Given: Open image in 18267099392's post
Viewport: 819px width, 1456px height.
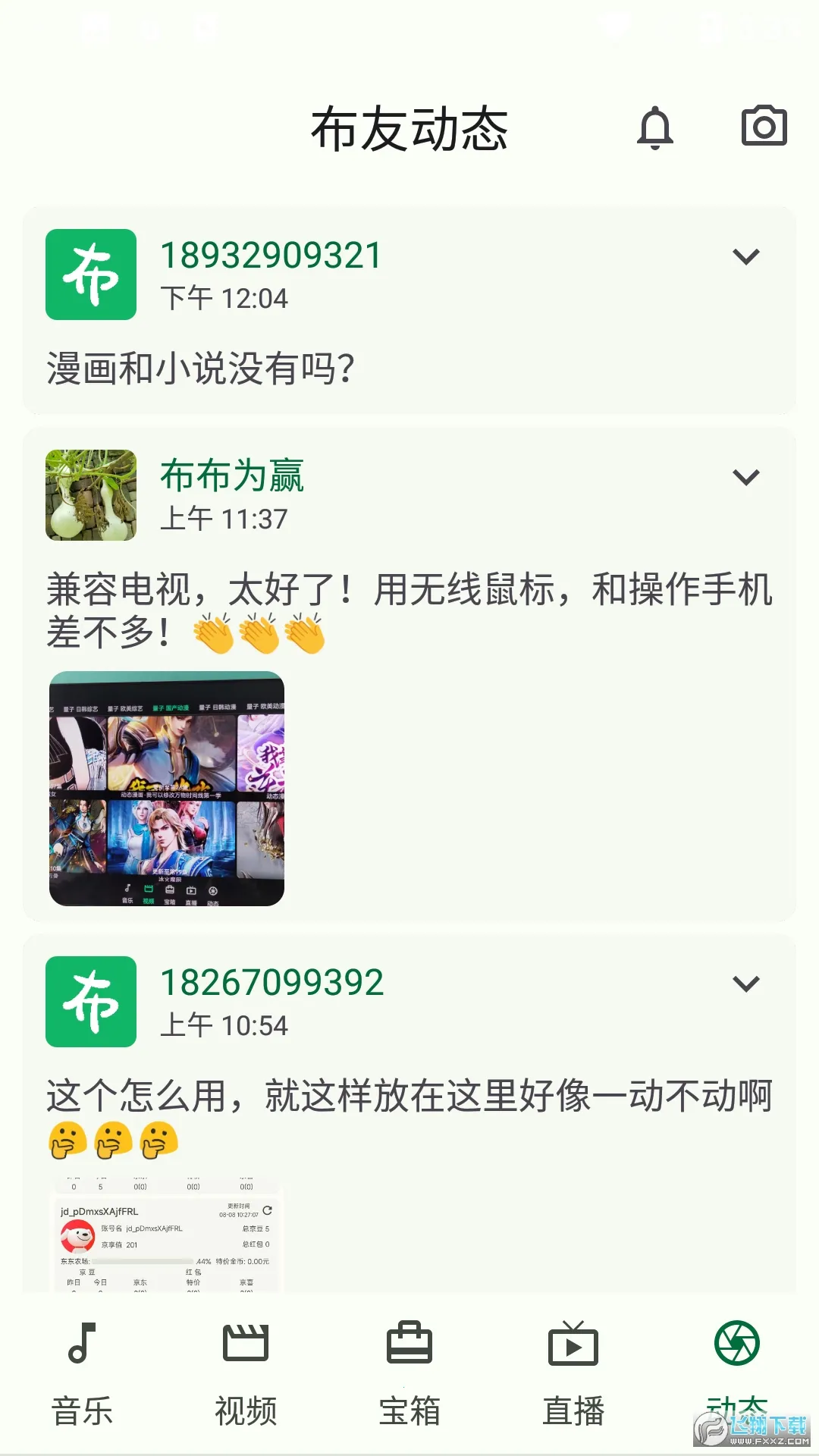Looking at the screenshot, I should point(167,1236).
